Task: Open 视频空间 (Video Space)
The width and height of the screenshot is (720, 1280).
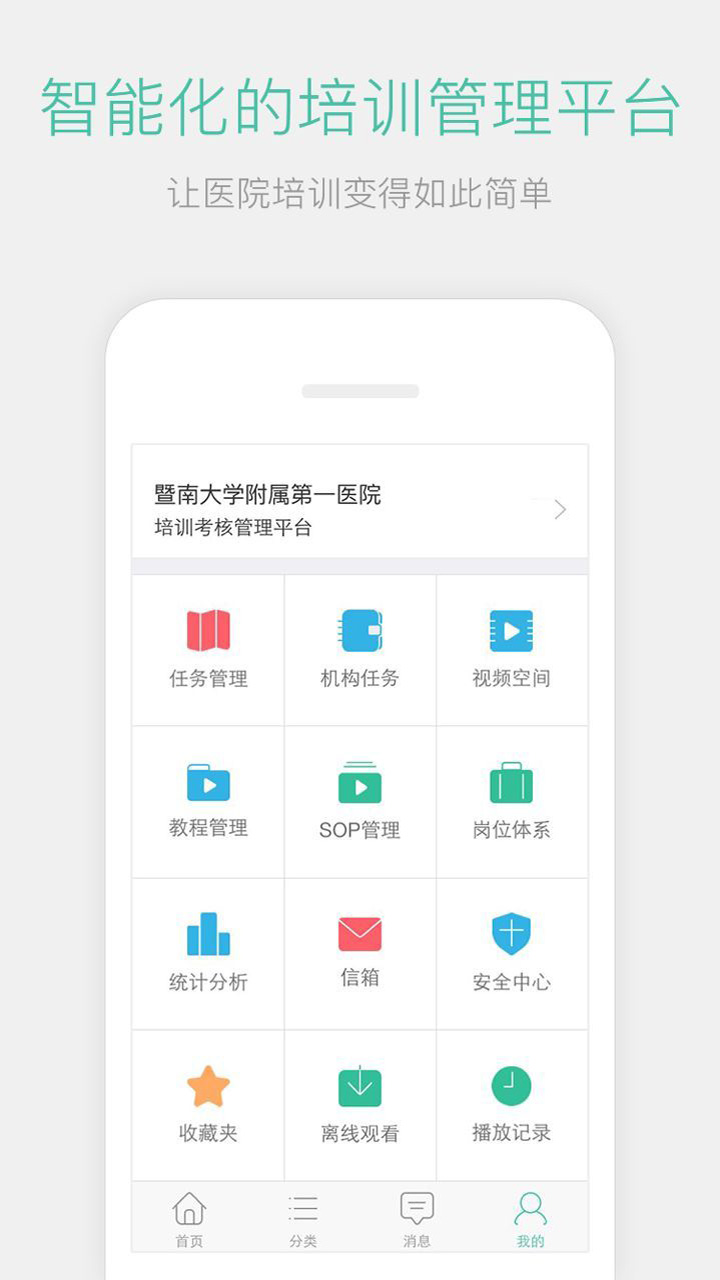Action: [x=513, y=648]
